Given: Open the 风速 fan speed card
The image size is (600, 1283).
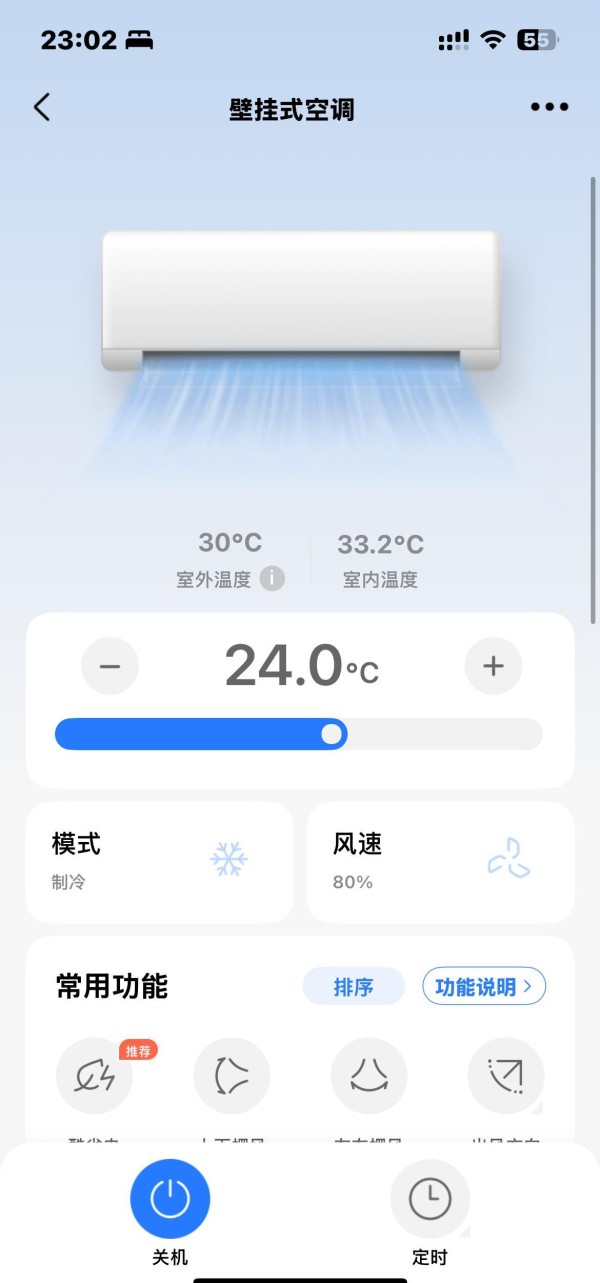Looking at the screenshot, I should pos(440,861).
